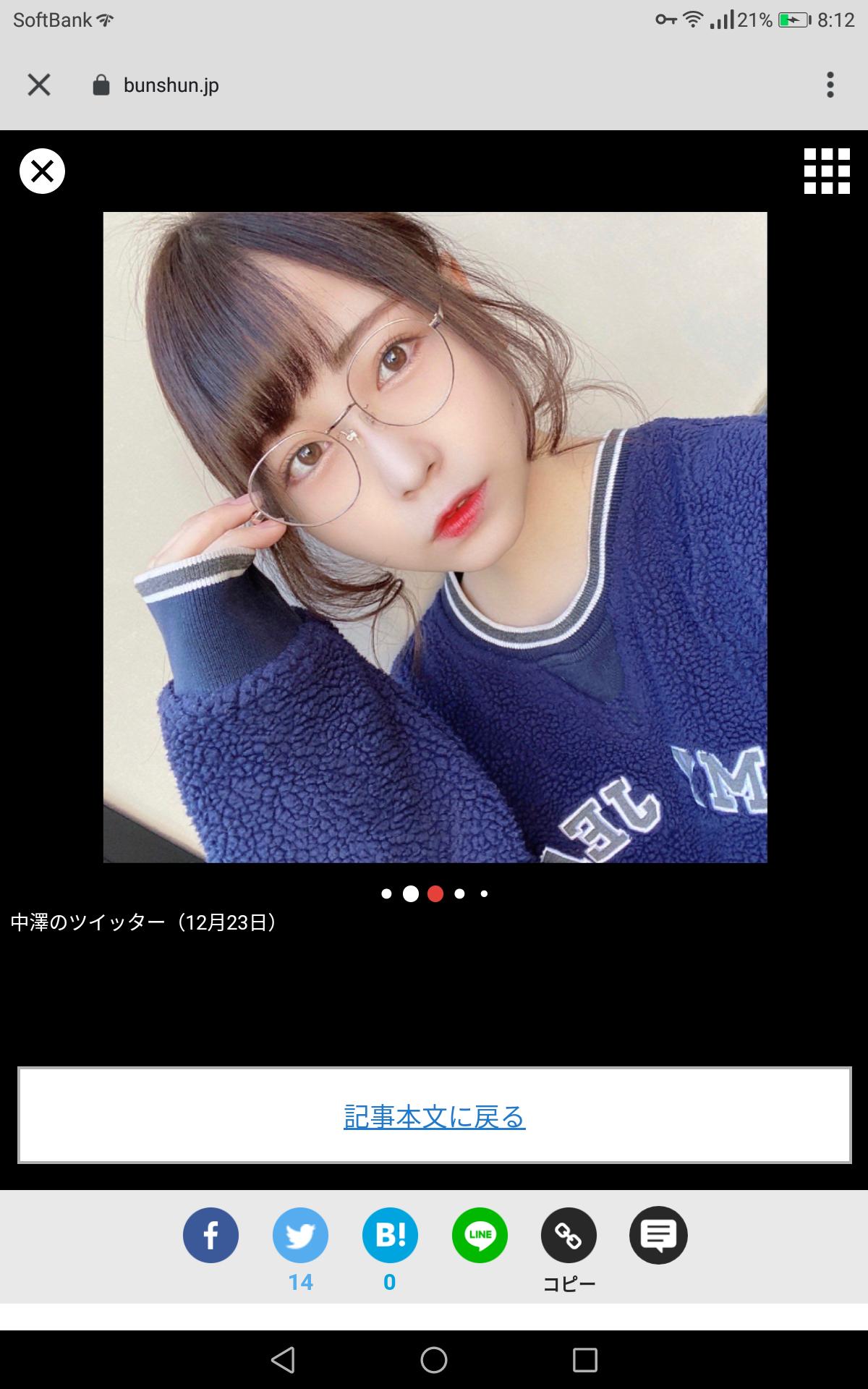Close the browser custom tab

coord(39,85)
